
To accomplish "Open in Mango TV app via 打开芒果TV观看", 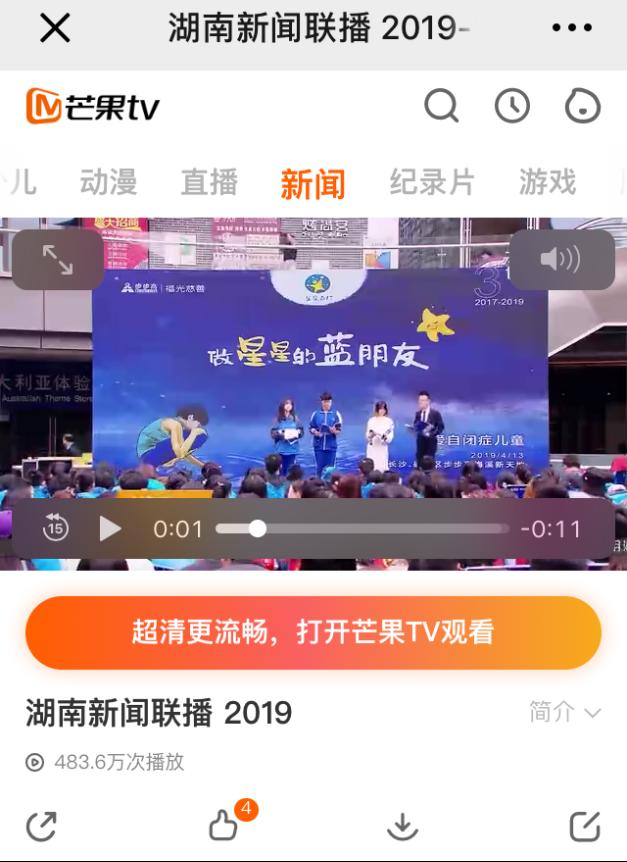I will coord(313,632).
